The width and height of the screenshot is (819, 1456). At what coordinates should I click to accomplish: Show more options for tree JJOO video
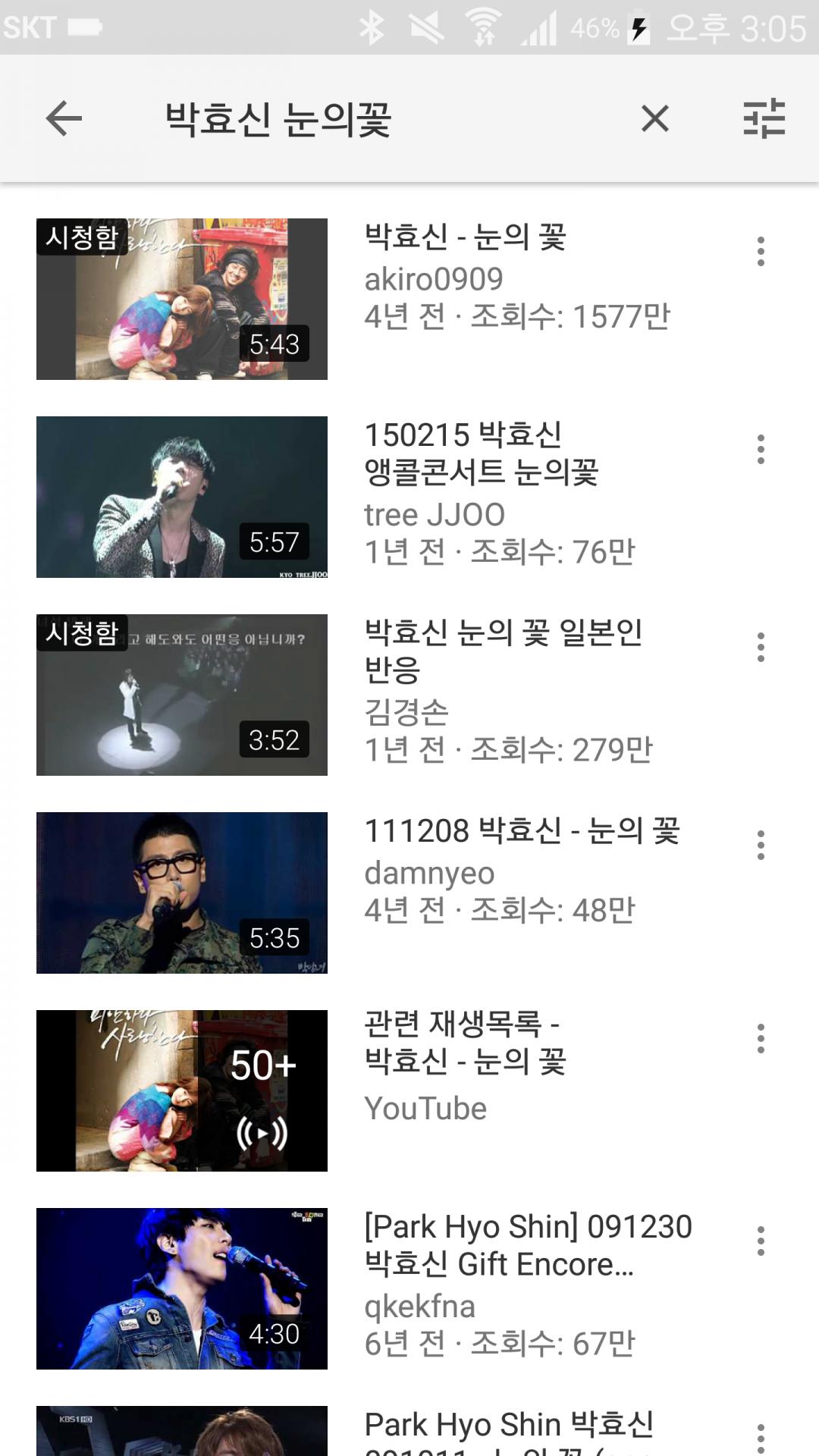pos(761,450)
